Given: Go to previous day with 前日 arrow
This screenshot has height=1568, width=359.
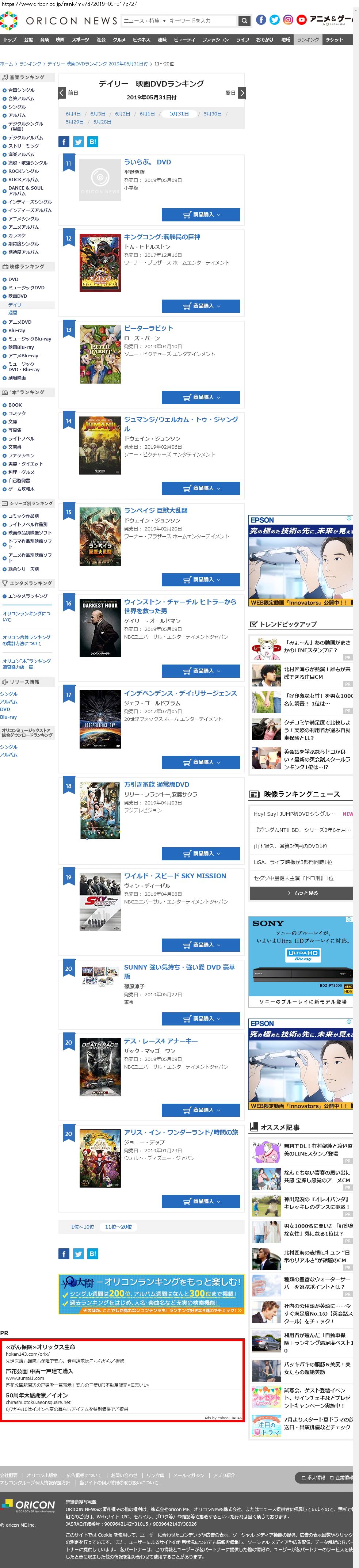Looking at the screenshot, I should point(61,92).
